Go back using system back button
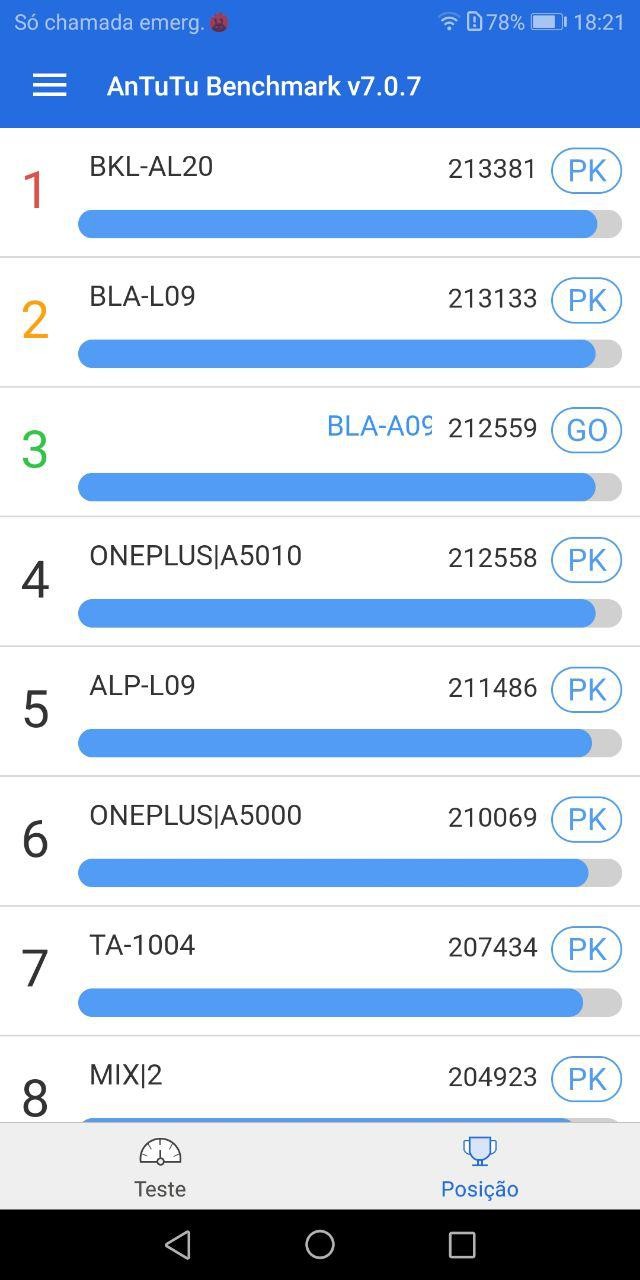 (178, 1244)
